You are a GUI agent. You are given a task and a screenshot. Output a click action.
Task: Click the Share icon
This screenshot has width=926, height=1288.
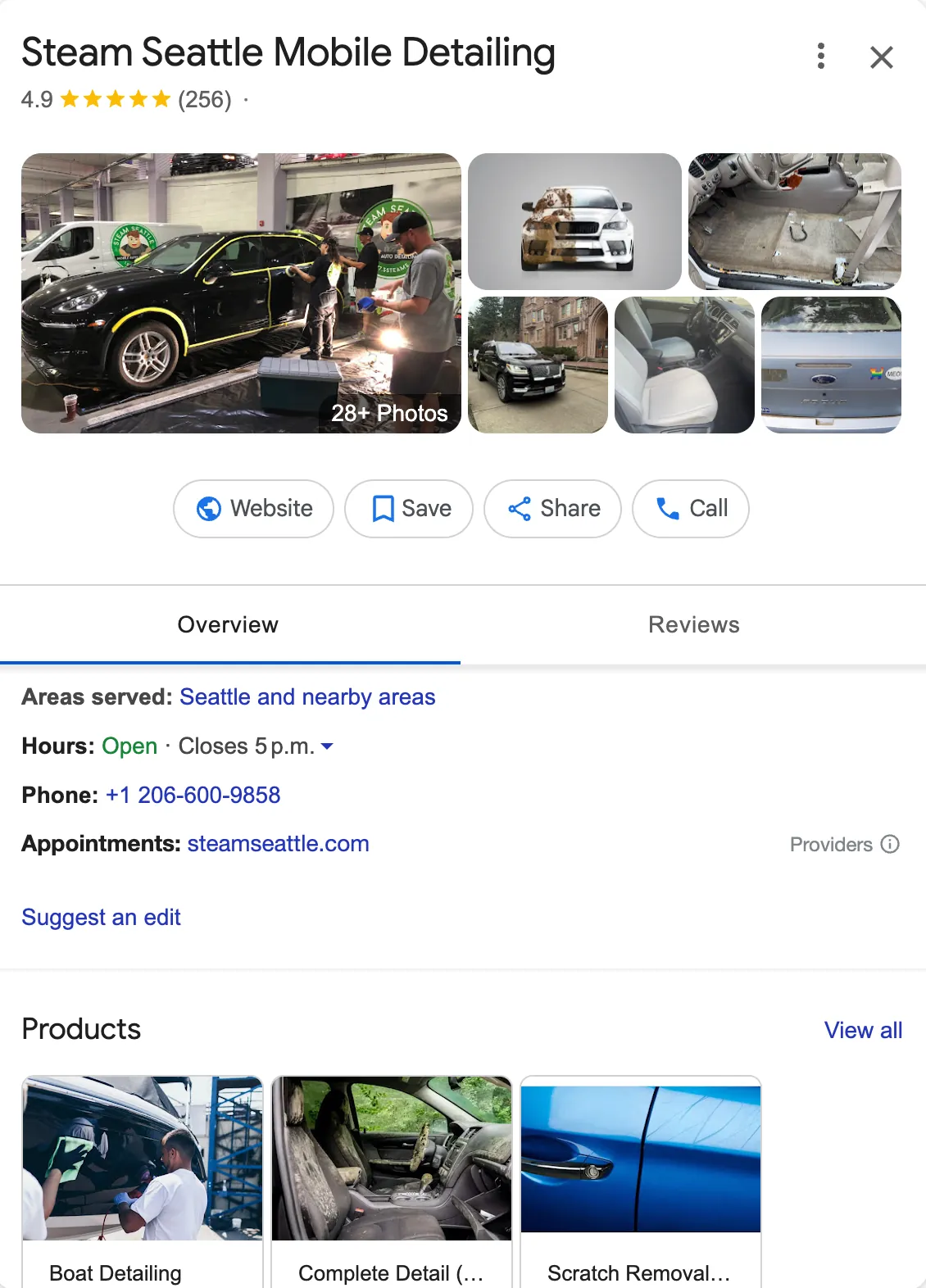519,509
